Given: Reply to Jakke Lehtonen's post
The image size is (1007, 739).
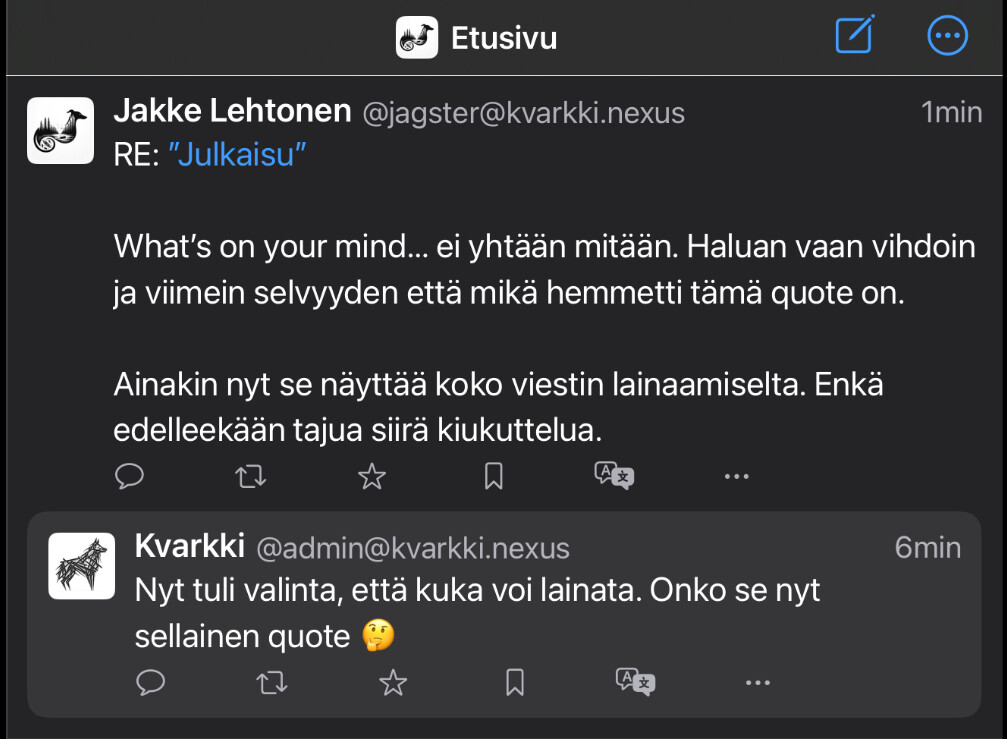Looking at the screenshot, I should (130, 476).
